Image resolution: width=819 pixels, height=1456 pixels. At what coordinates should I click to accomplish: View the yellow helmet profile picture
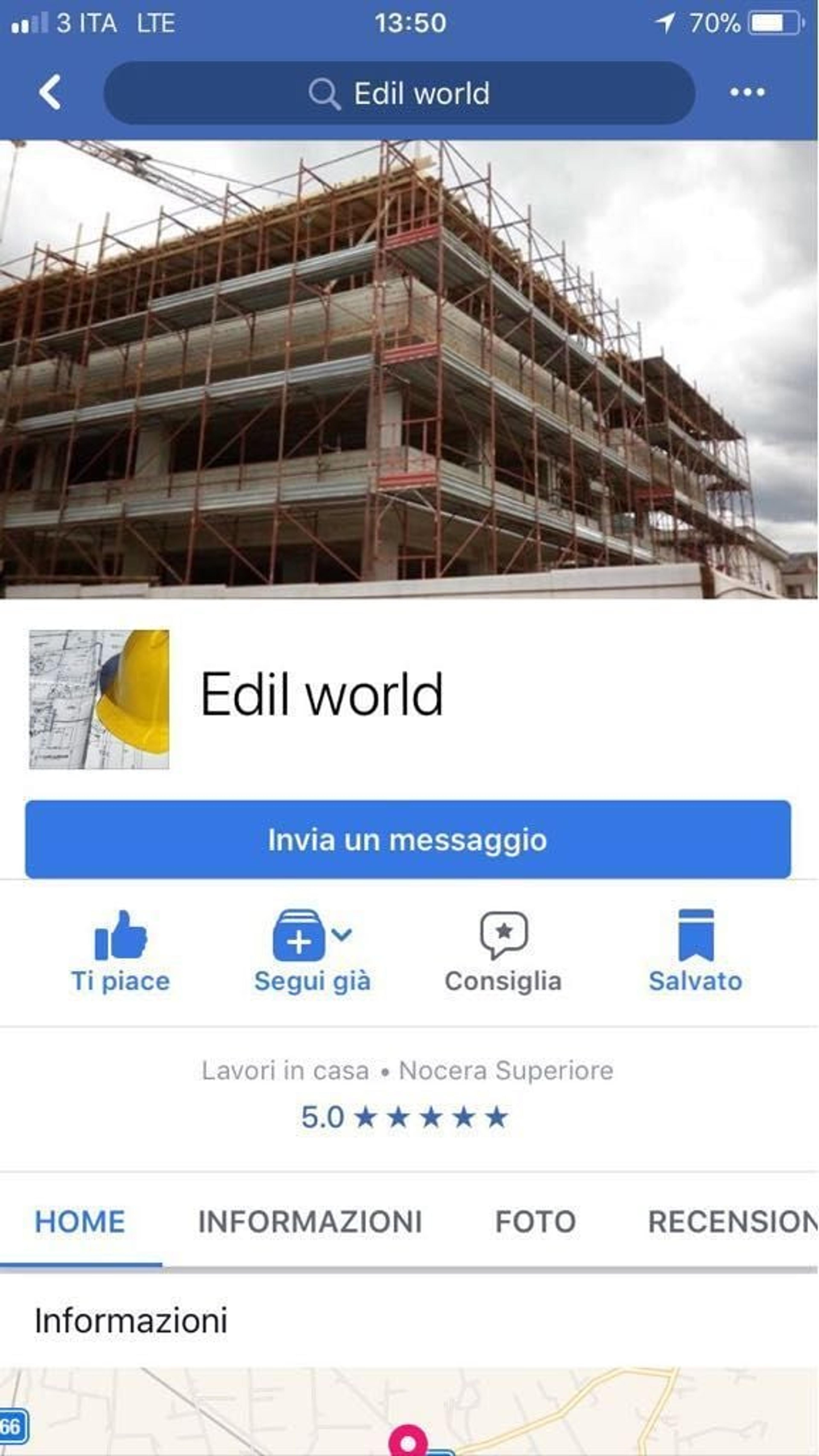coord(99,699)
